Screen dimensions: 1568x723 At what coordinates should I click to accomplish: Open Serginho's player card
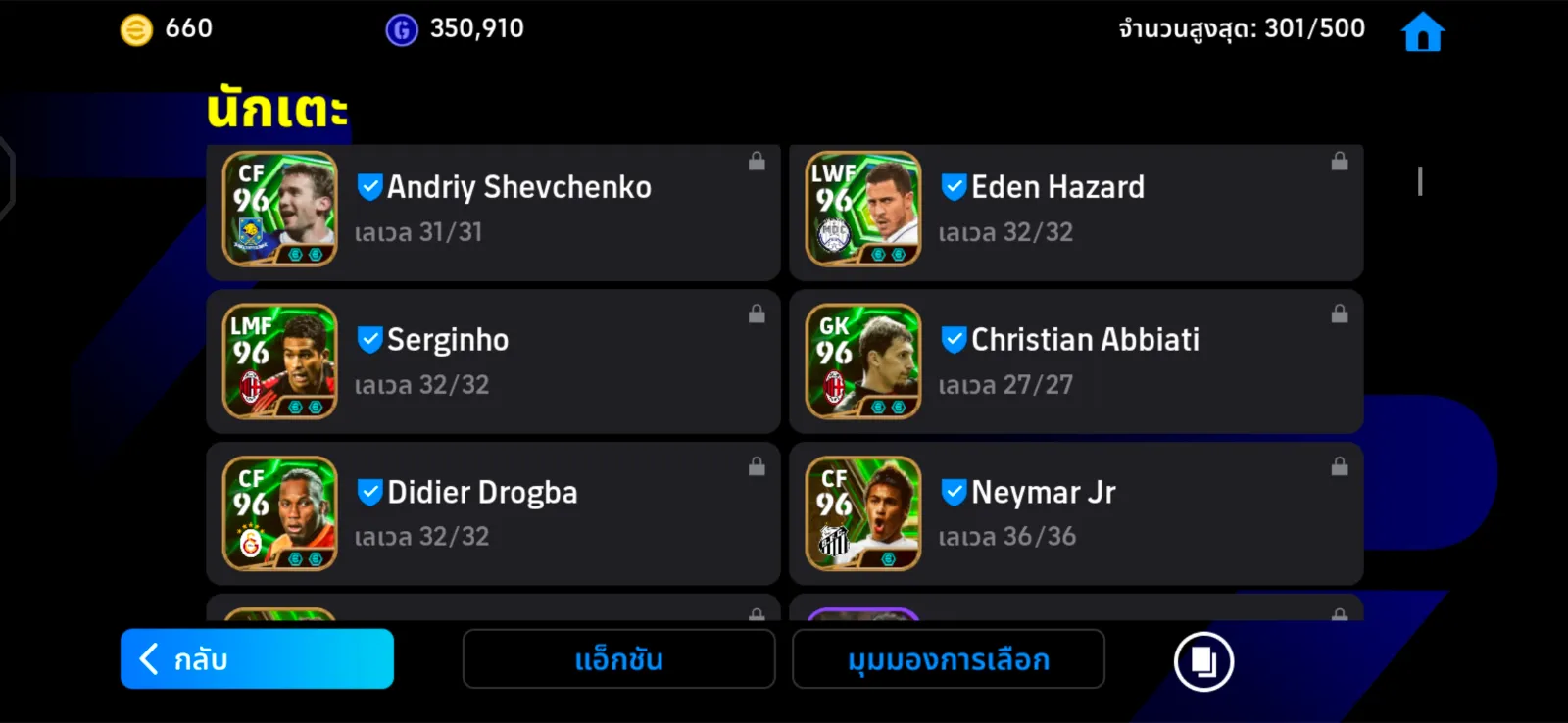493,361
